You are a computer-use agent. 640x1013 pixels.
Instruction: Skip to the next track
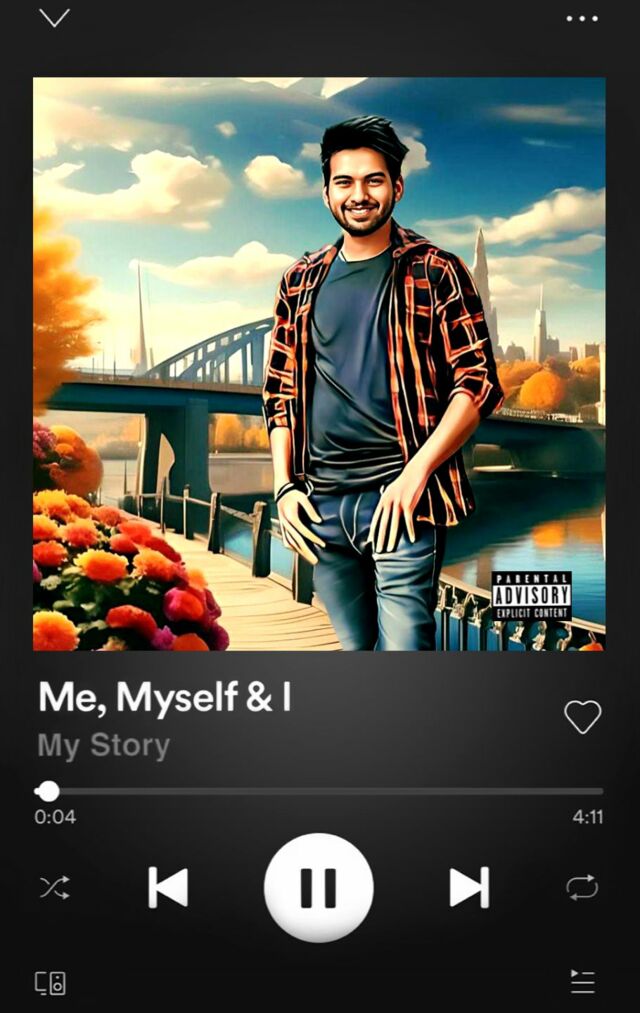468,887
